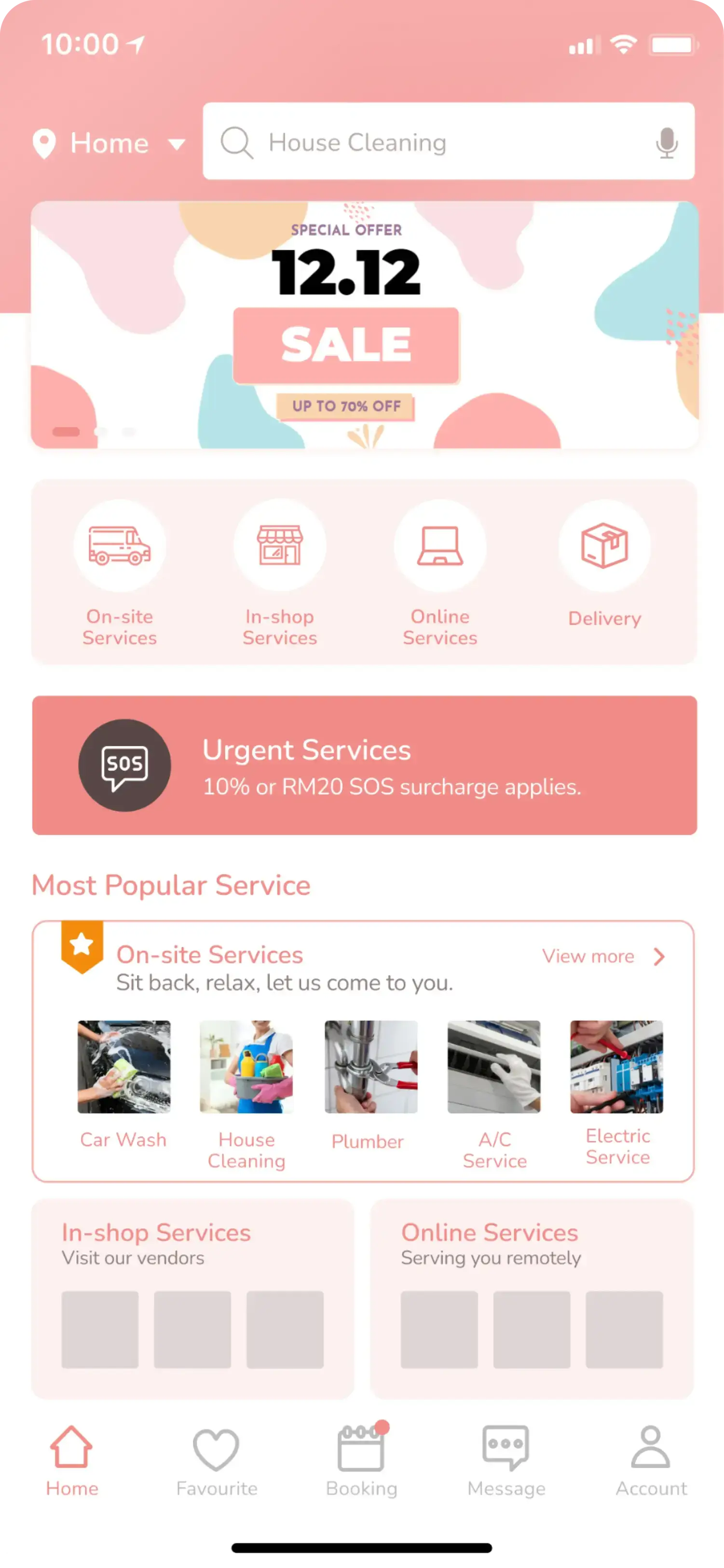Open the Home location dropdown
The image size is (724, 1568).
(x=109, y=144)
